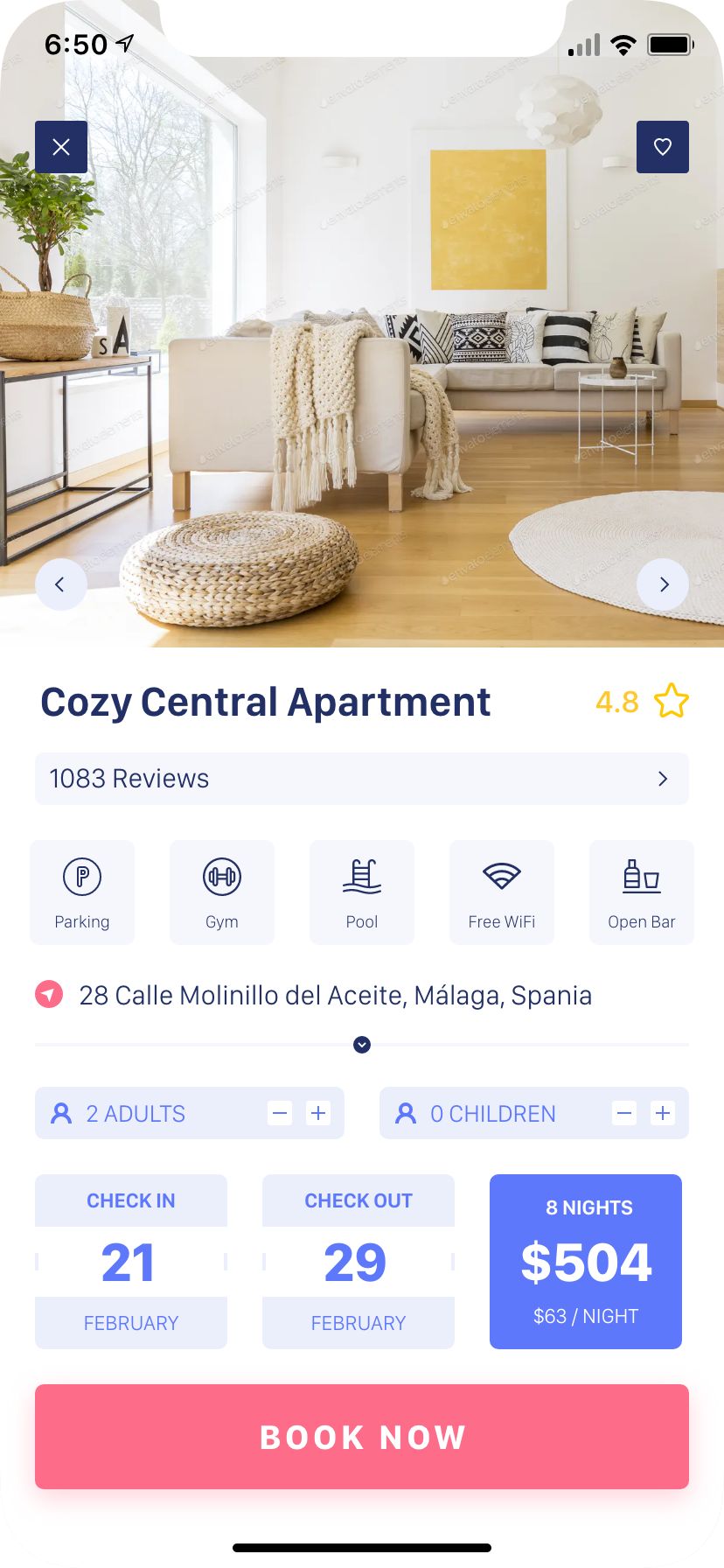Add one child to the booking

[663, 1113]
